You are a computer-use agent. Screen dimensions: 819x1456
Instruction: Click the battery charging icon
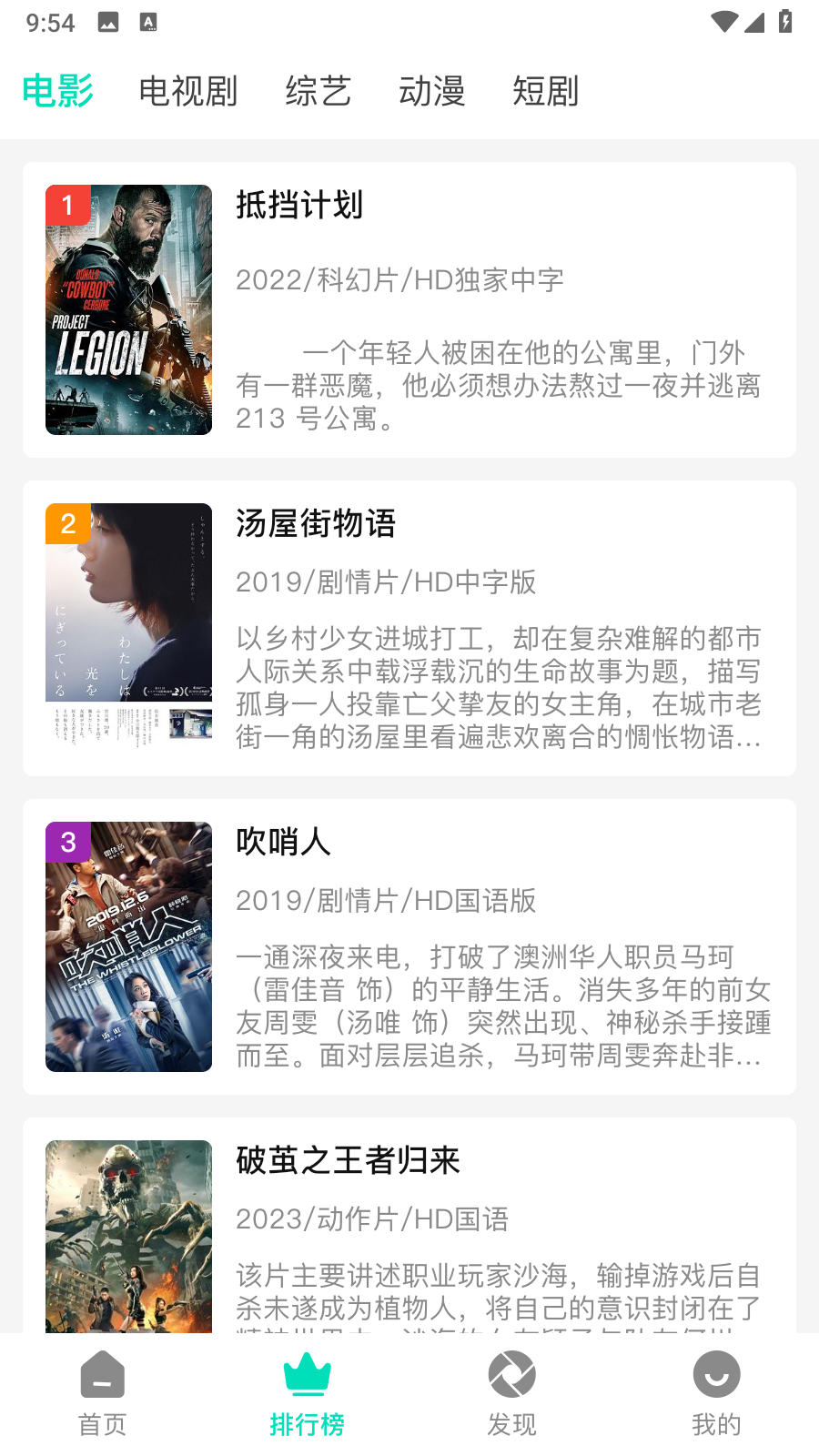(x=784, y=22)
